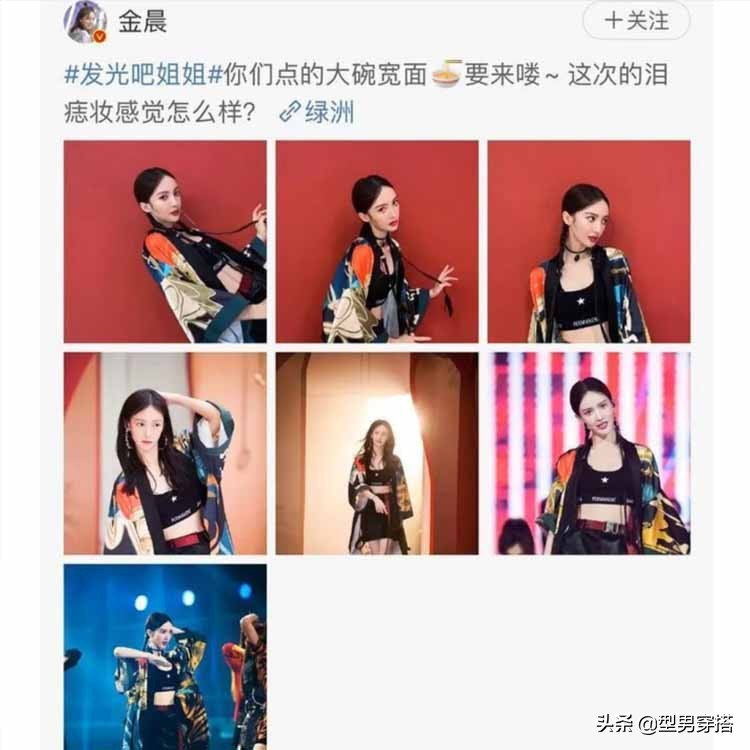Viewport: 750px width, 750px height.
Task: Open the #发光吧姐姐# hashtag
Action: click(x=143, y=74)
